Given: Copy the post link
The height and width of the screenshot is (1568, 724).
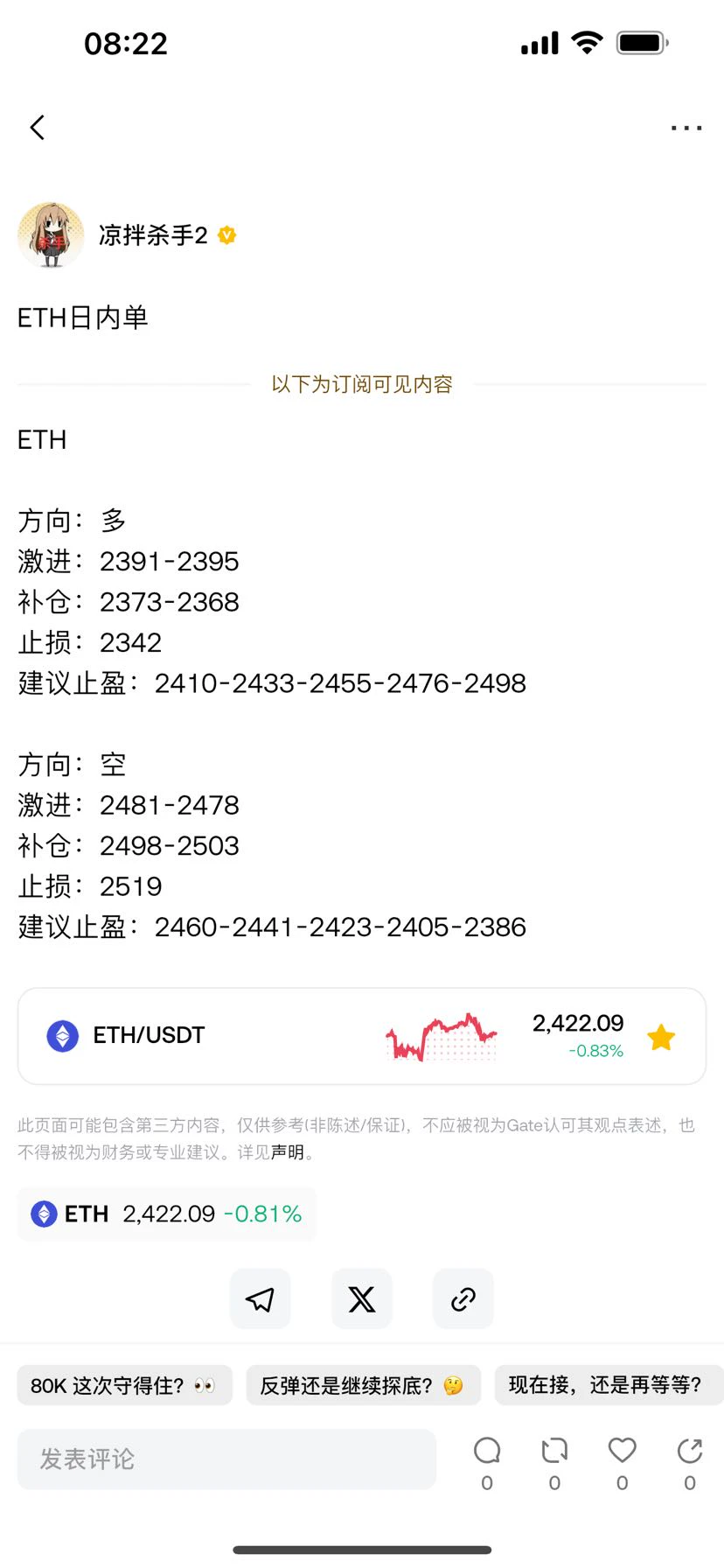Looking at the screenshot, I should 463,1299.
